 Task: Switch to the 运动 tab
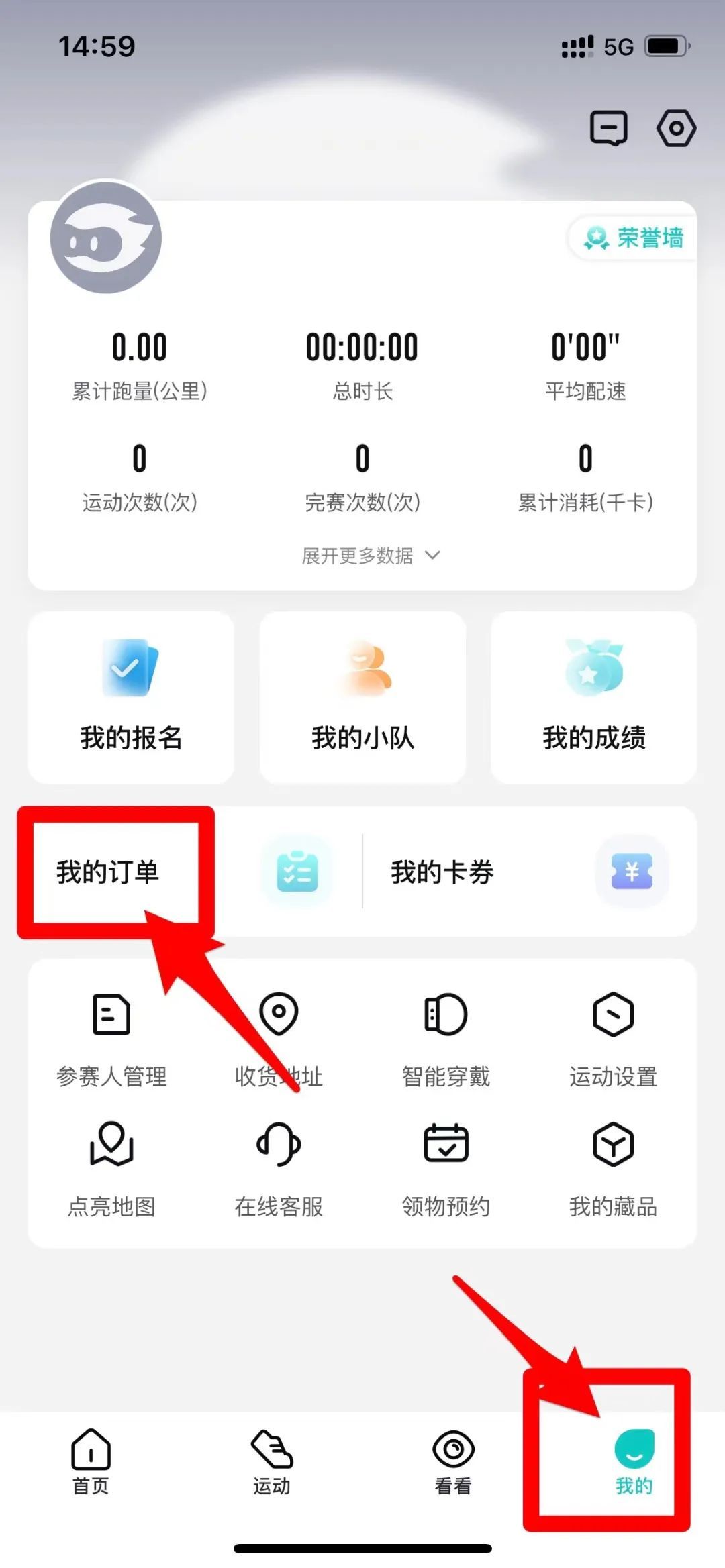point(272,1461)
